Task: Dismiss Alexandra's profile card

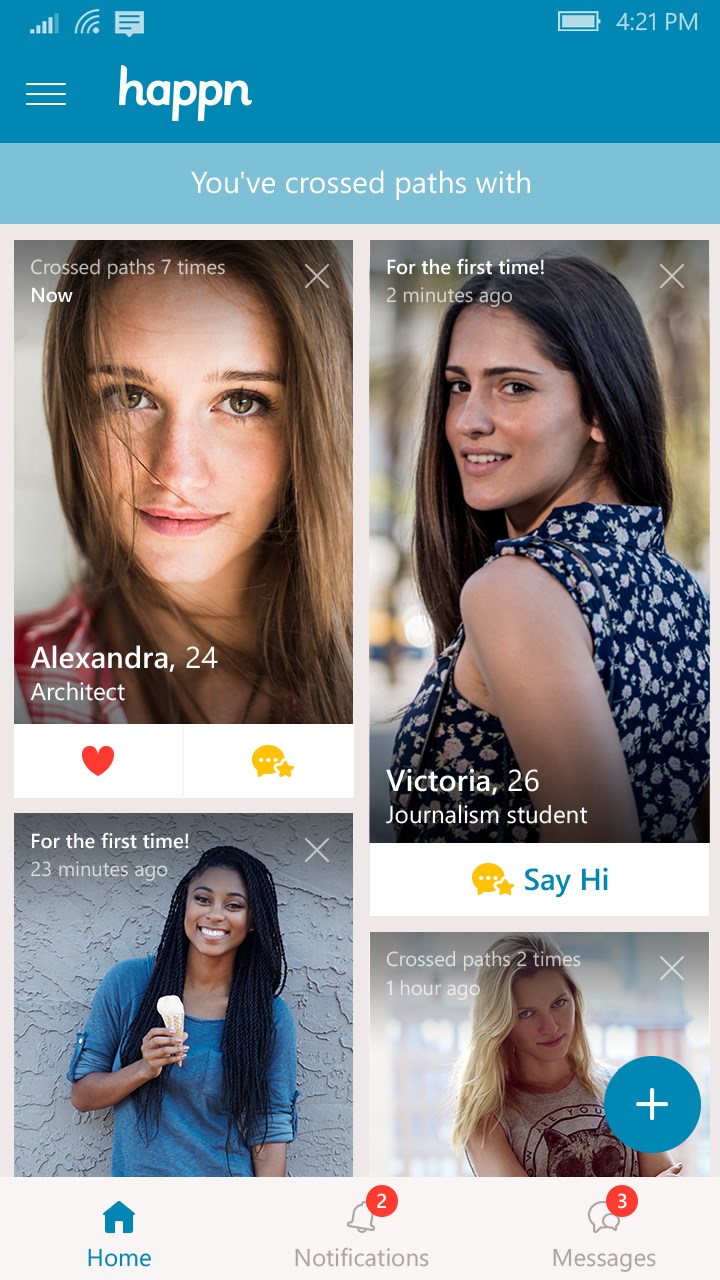Action: coord(317,276)
